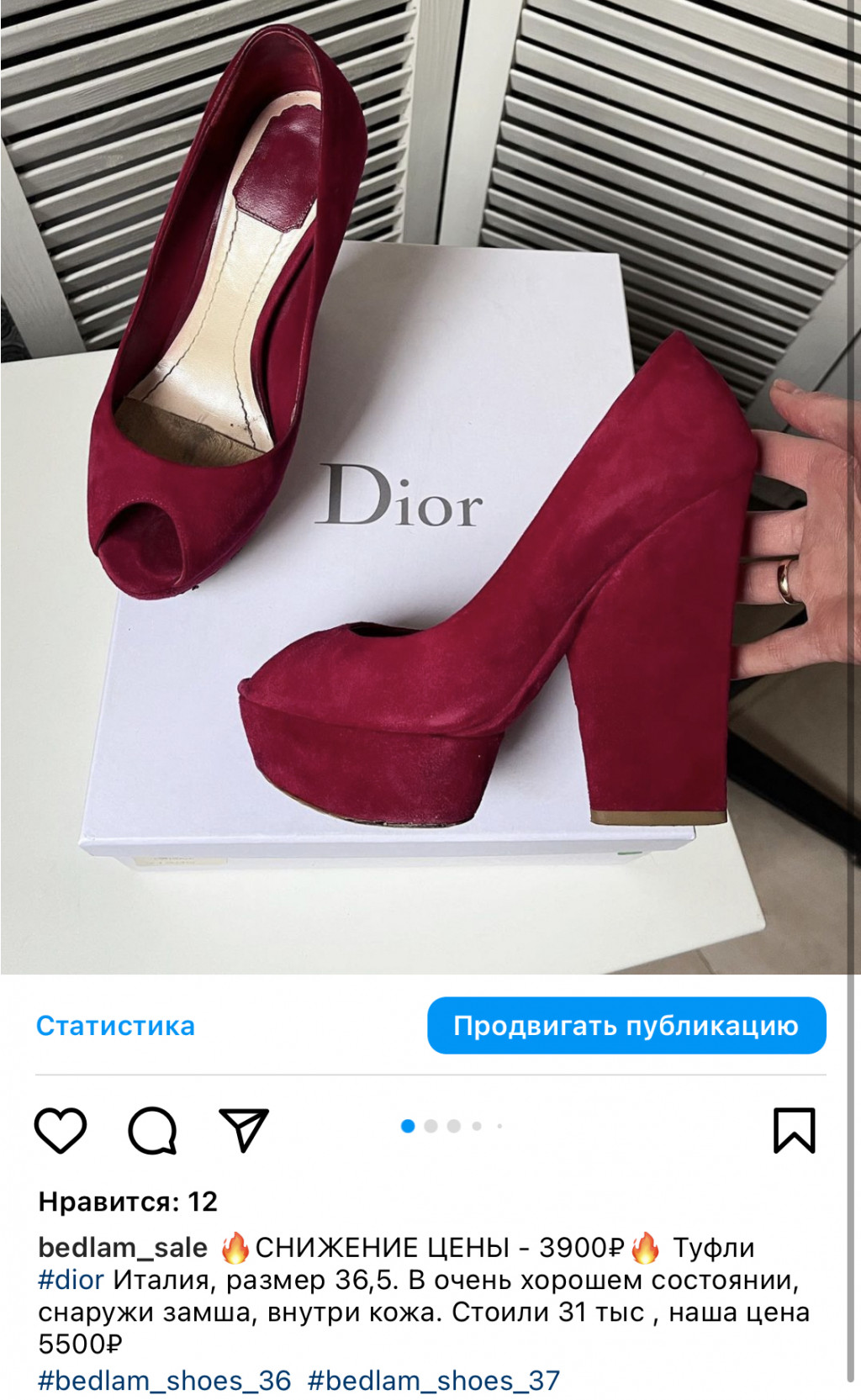Save the post with the bookmark icon
Screen dimensions: 861x1400
point(794,1129)
